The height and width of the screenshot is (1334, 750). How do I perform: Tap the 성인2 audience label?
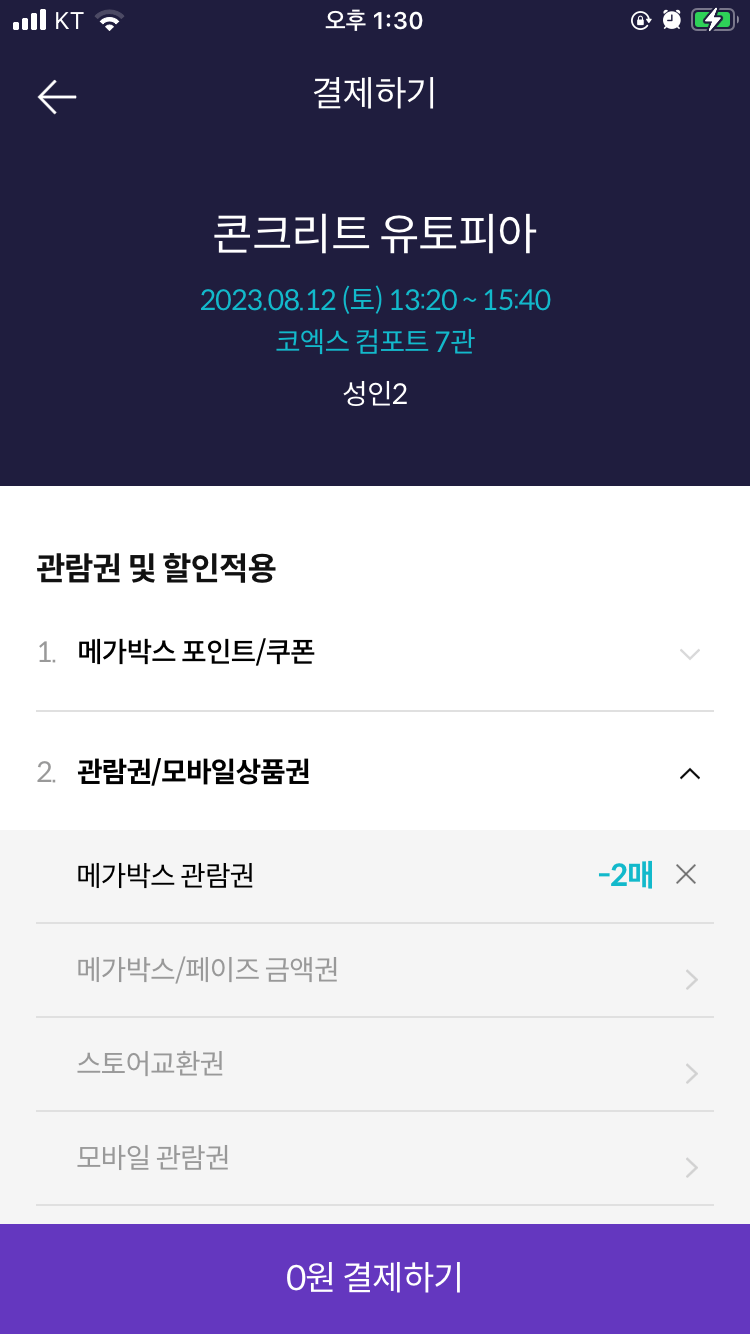pyautogui.click(x=375, y=395)
